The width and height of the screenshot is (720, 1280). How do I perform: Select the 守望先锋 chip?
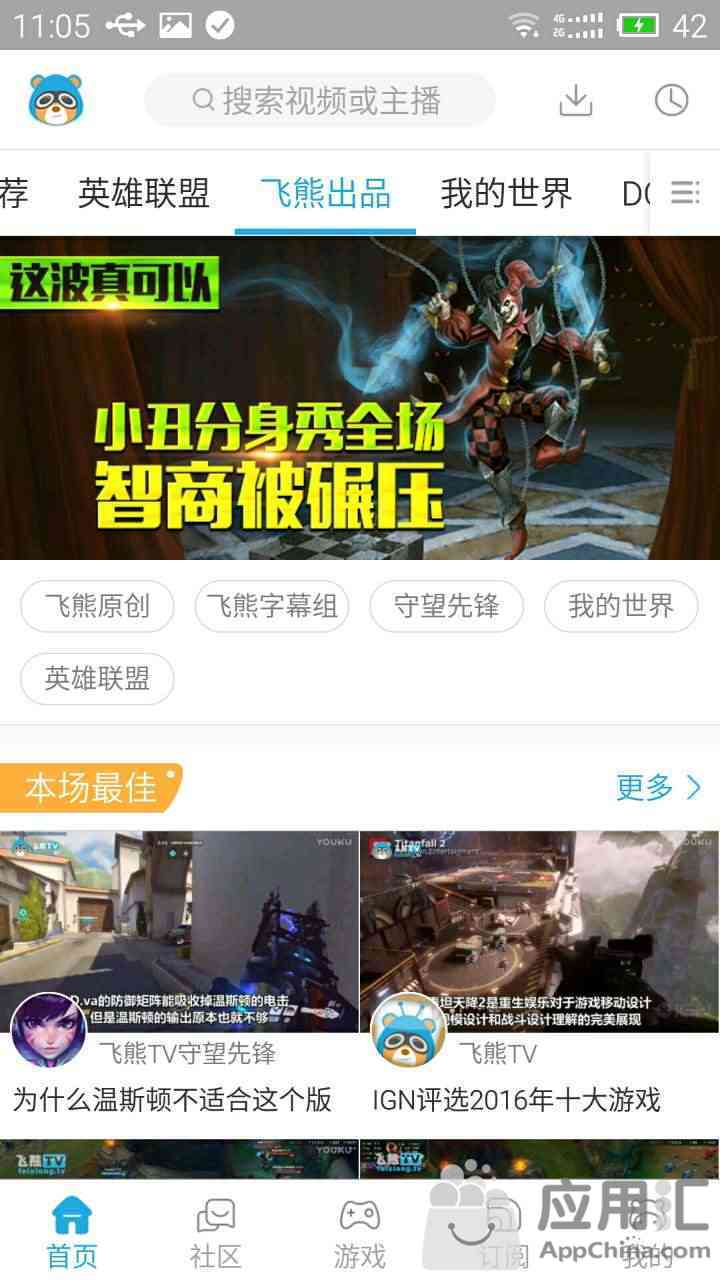[x=446, y=606]
